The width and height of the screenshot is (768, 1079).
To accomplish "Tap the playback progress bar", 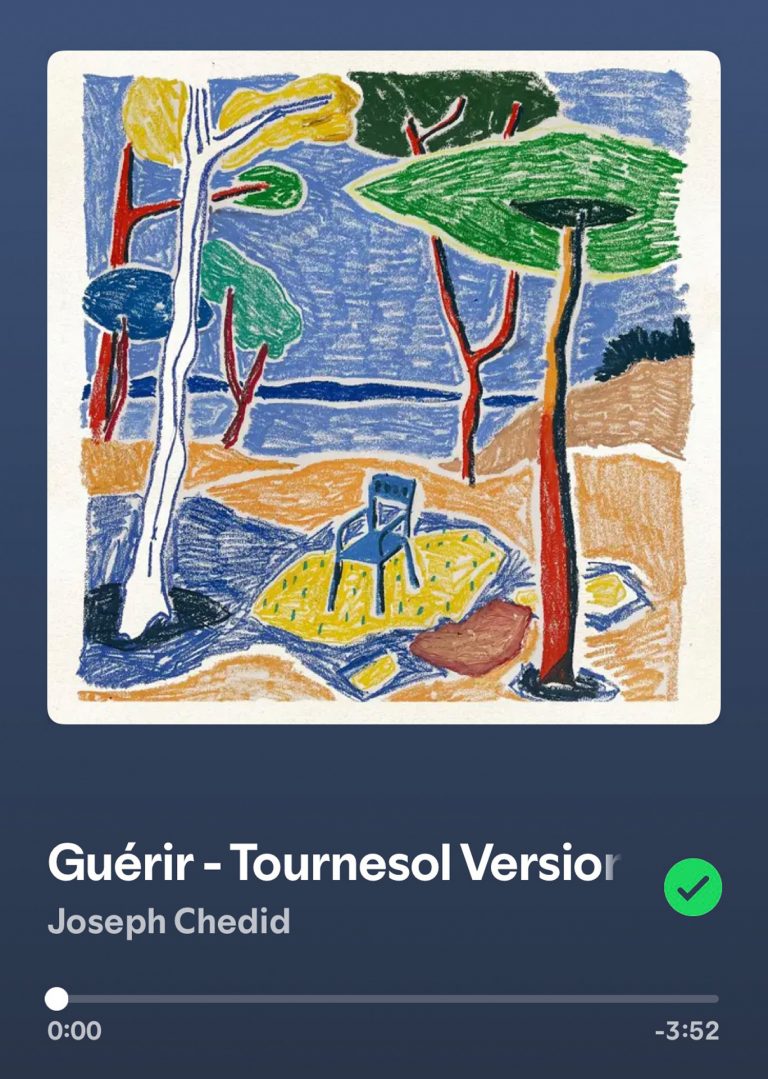I will pyautogui.click(x=386, y=998).
